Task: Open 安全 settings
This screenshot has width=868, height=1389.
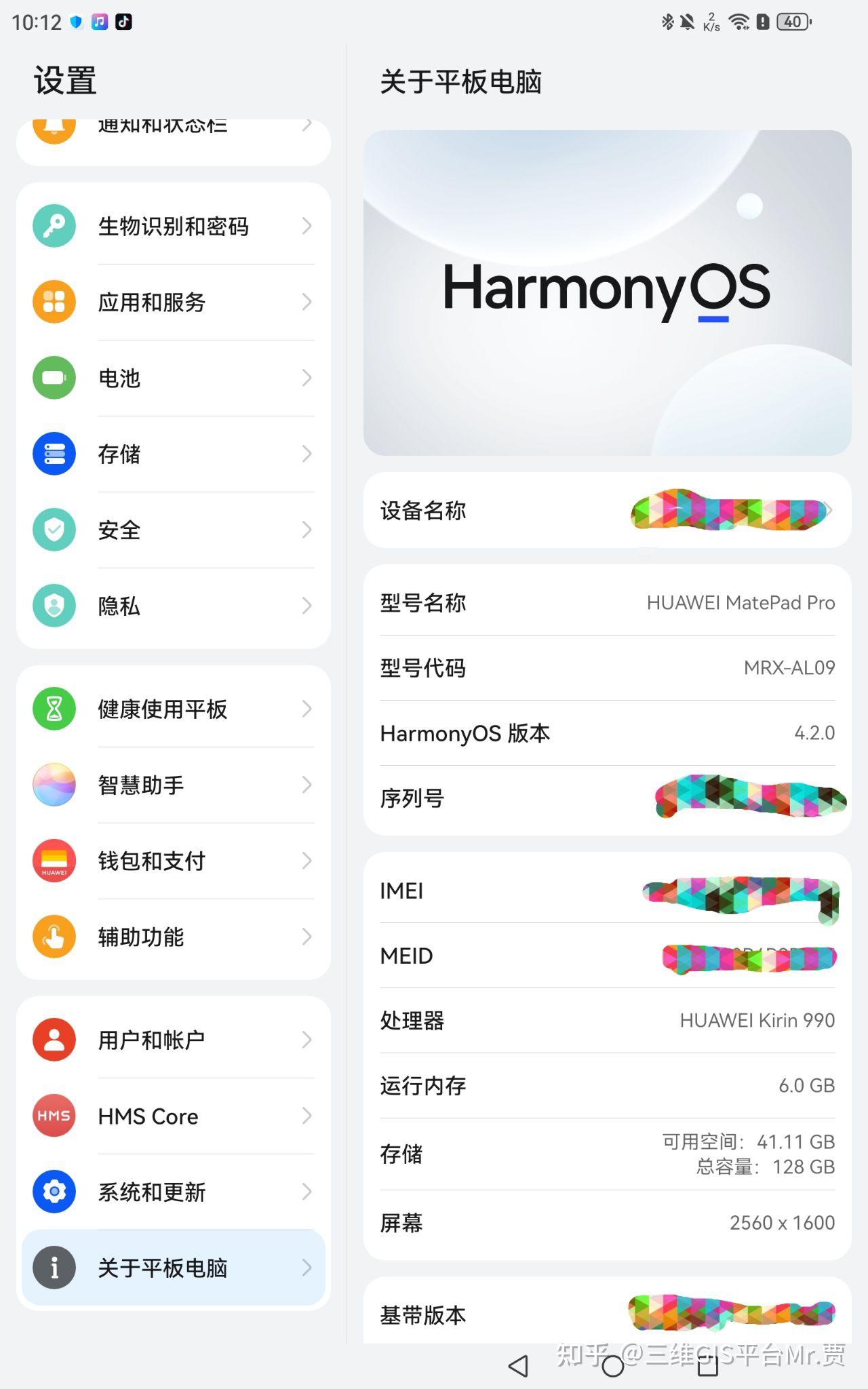Action: point(173,530)
